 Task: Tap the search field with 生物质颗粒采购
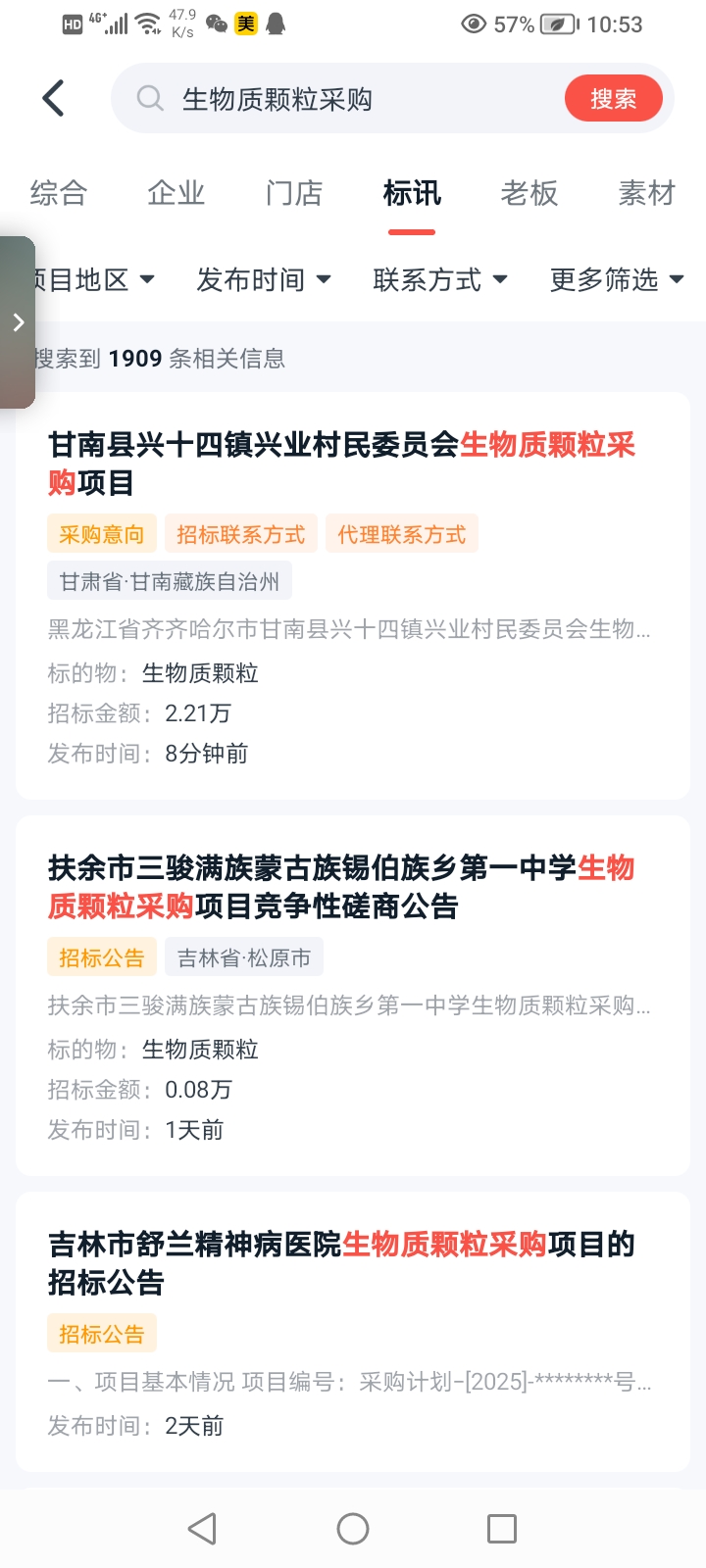(x=333, y=99)
